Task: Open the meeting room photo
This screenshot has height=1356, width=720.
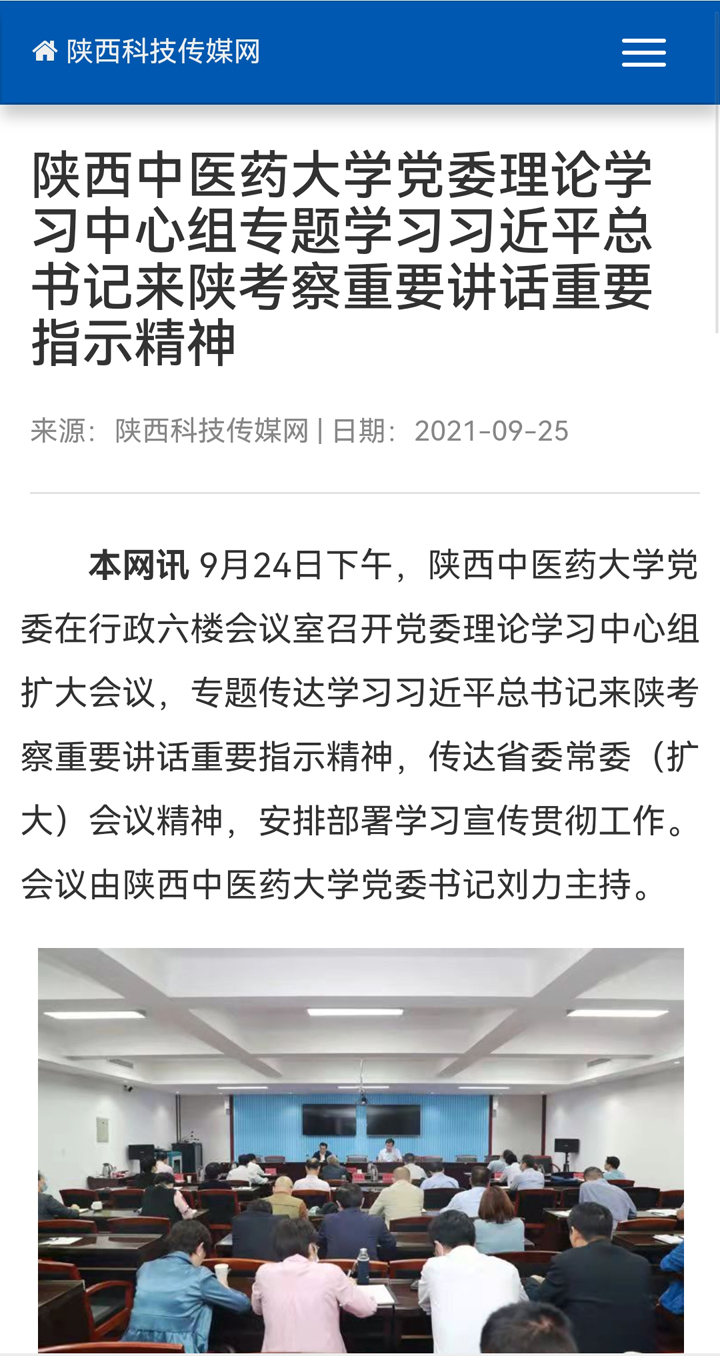Action: pyautogui.click(x=360, y=1150)
